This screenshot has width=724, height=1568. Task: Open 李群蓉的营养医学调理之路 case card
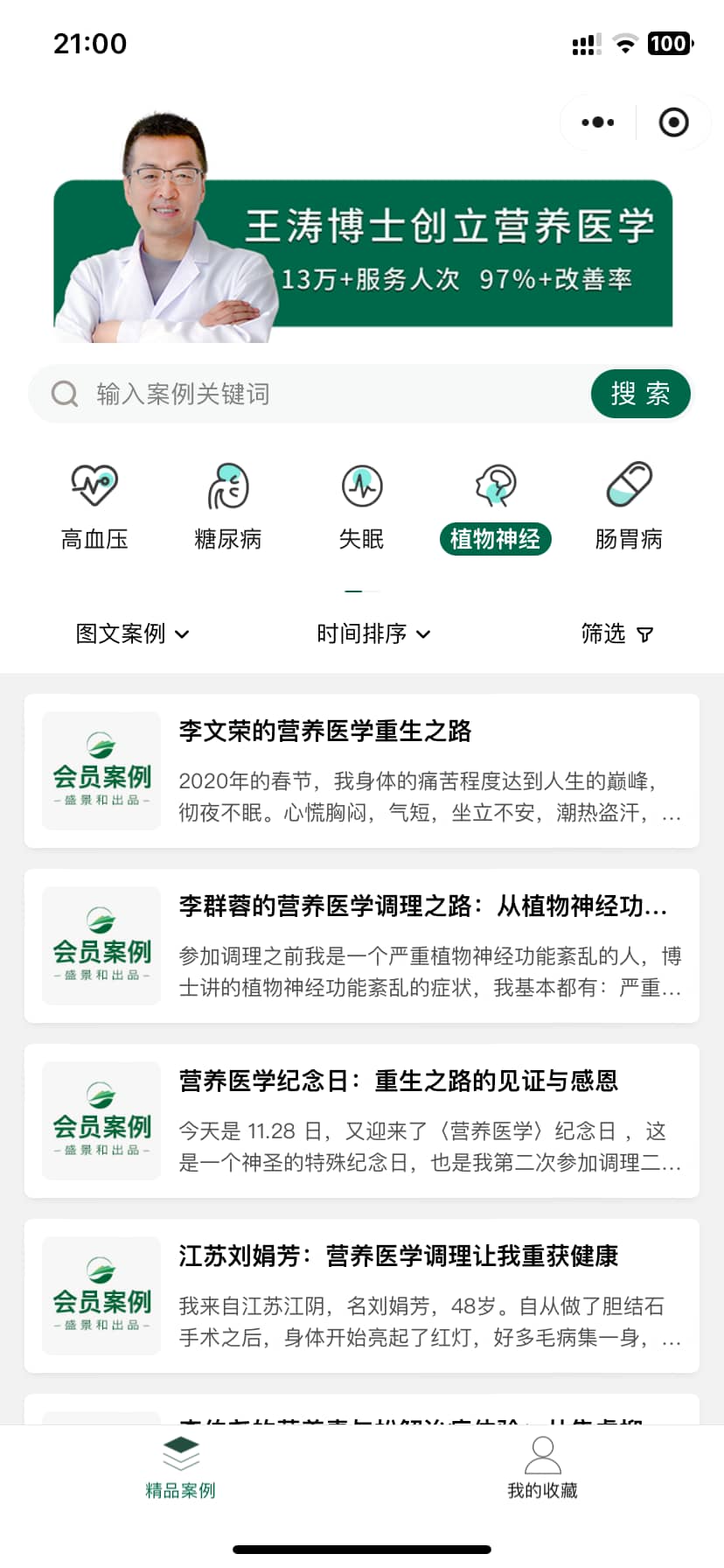tap(362, 946)
